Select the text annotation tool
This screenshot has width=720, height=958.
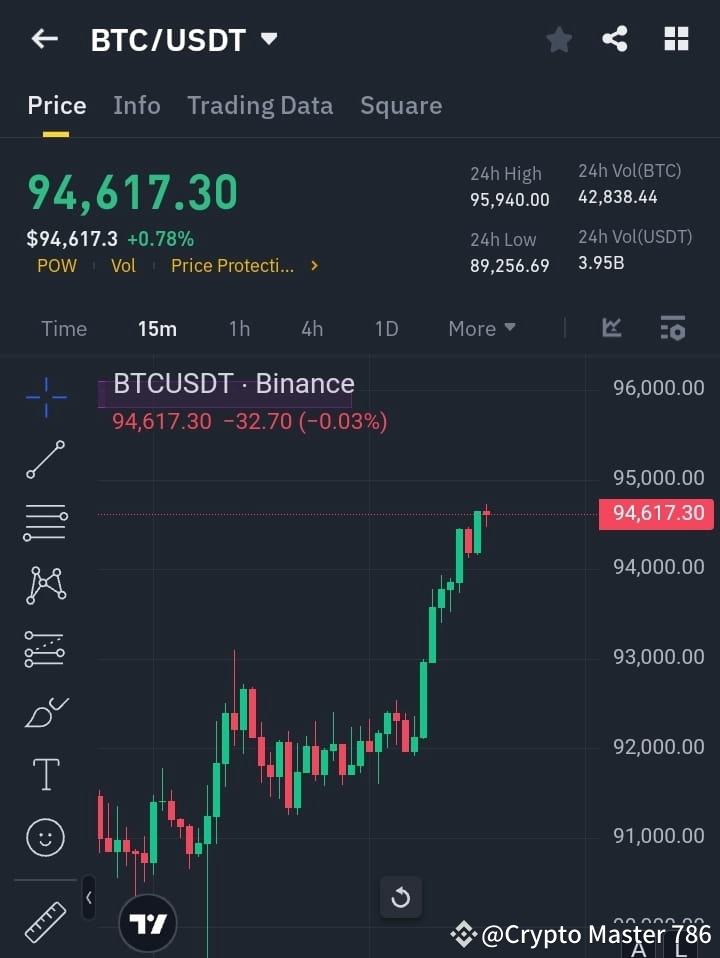[x=44, y=774]
